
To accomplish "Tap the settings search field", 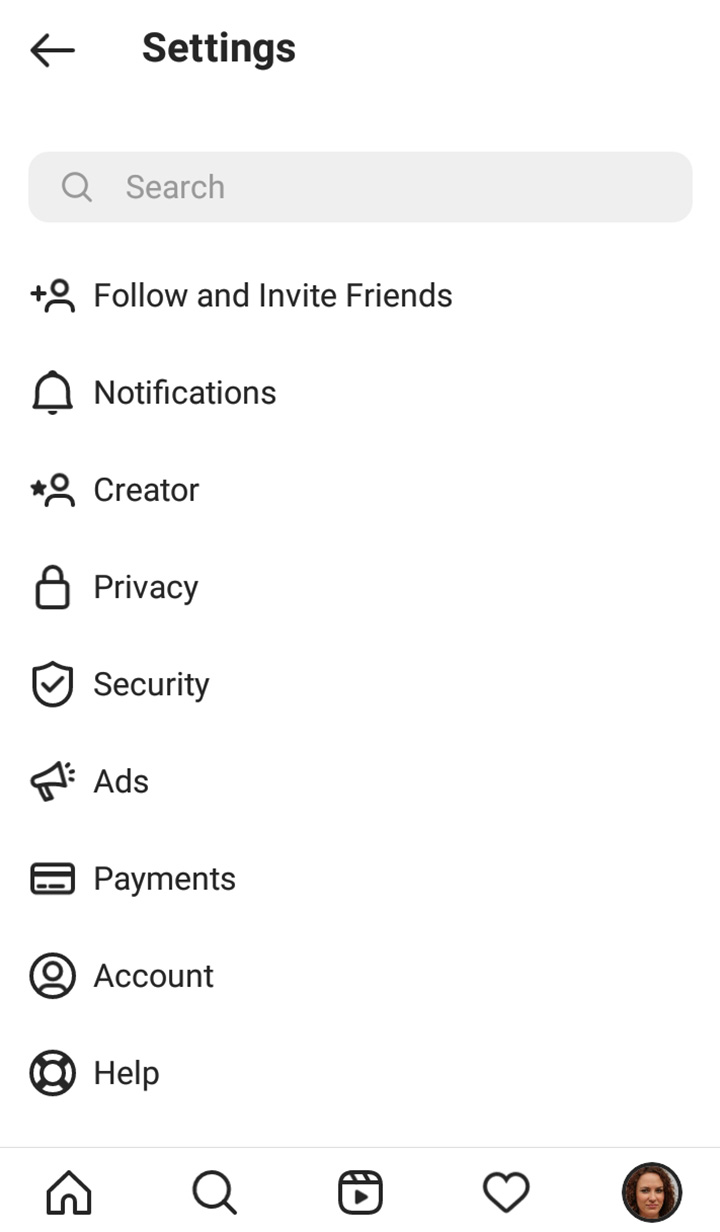I will pyautogui.click(x=360, y=187).
